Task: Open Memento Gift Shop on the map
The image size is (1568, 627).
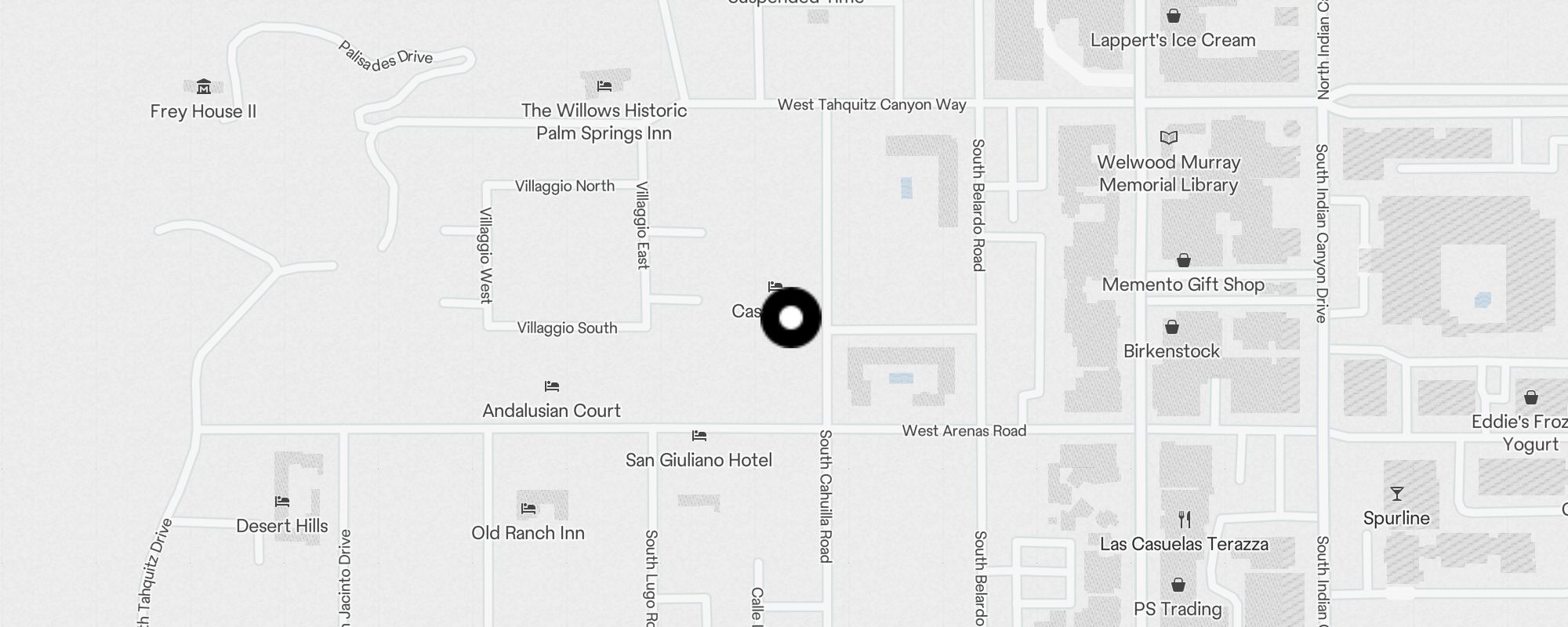Action: [1184, 260]
